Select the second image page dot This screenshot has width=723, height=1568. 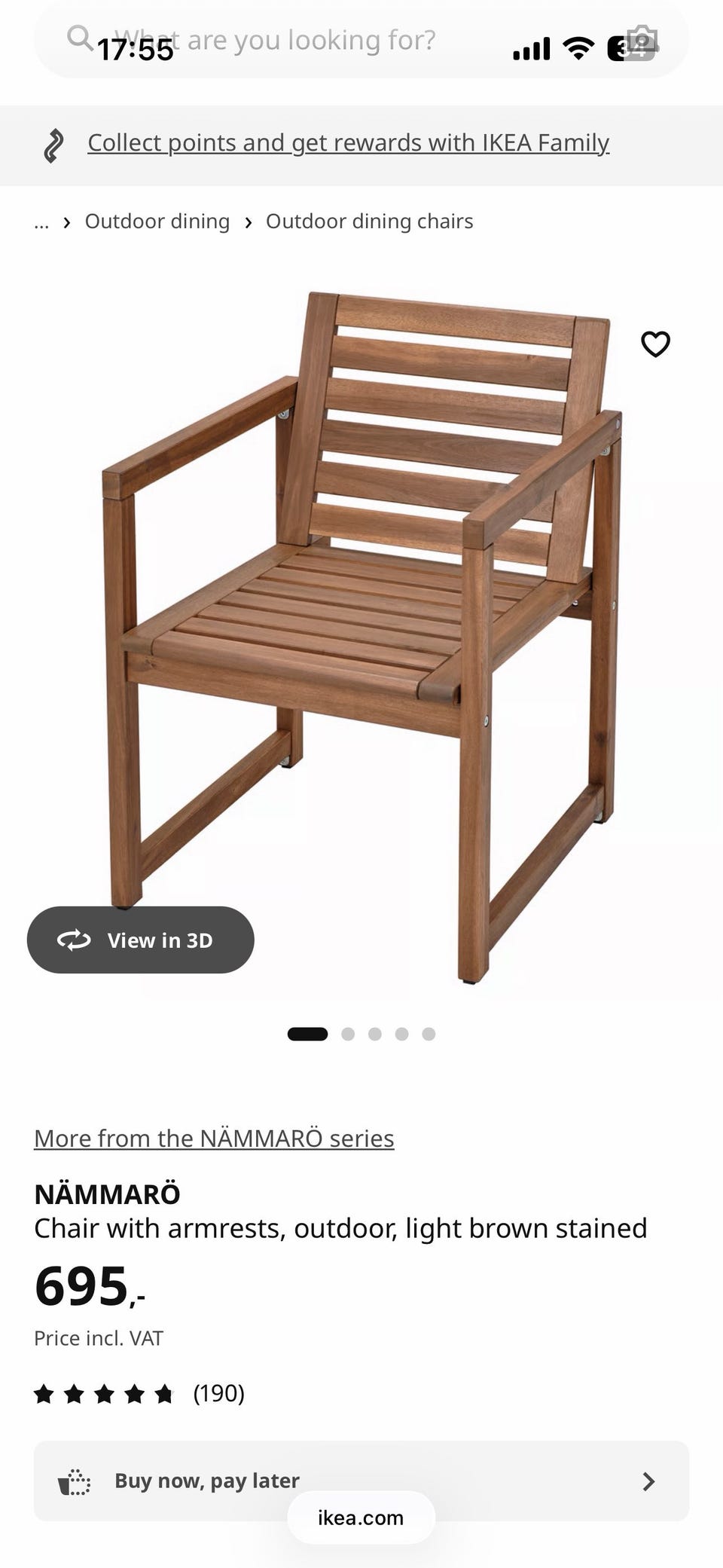(348, 1034)
